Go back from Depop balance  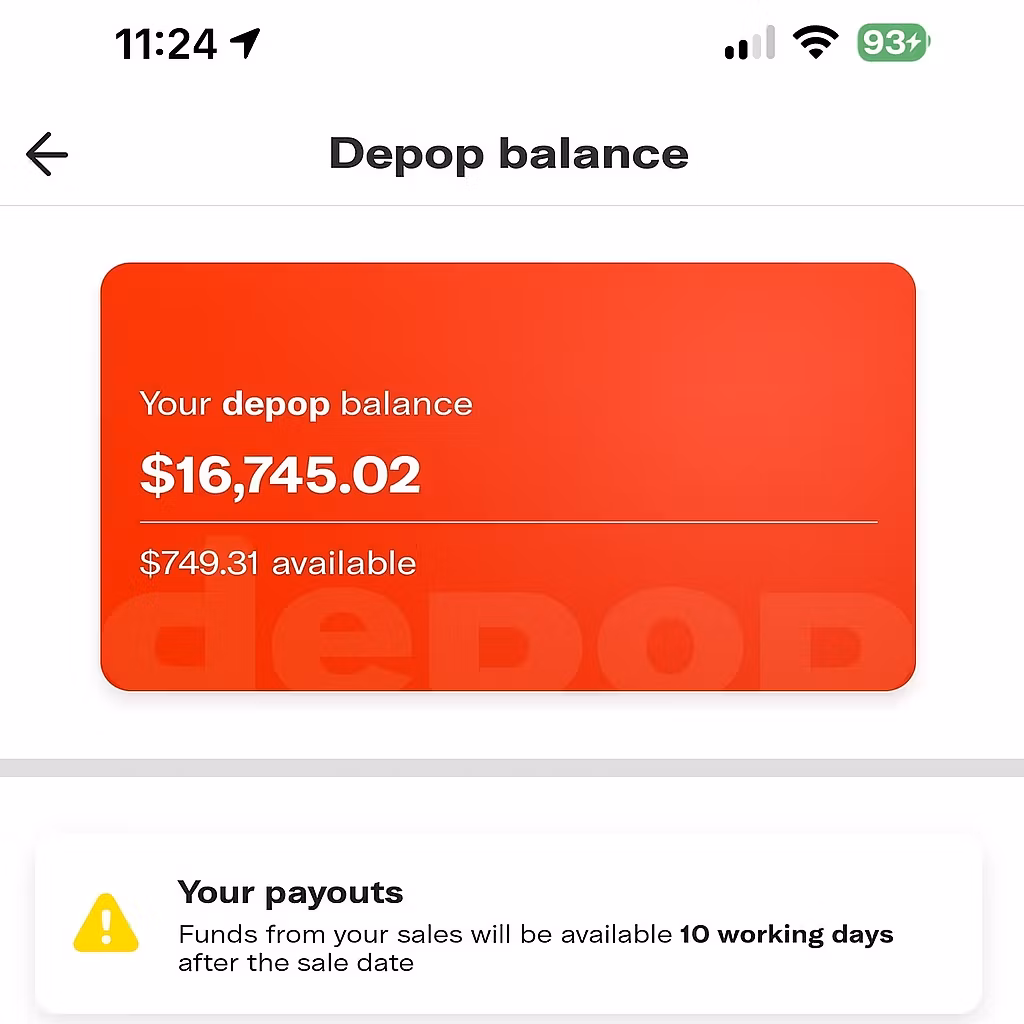pyautogui.click(x=47, y=155)
